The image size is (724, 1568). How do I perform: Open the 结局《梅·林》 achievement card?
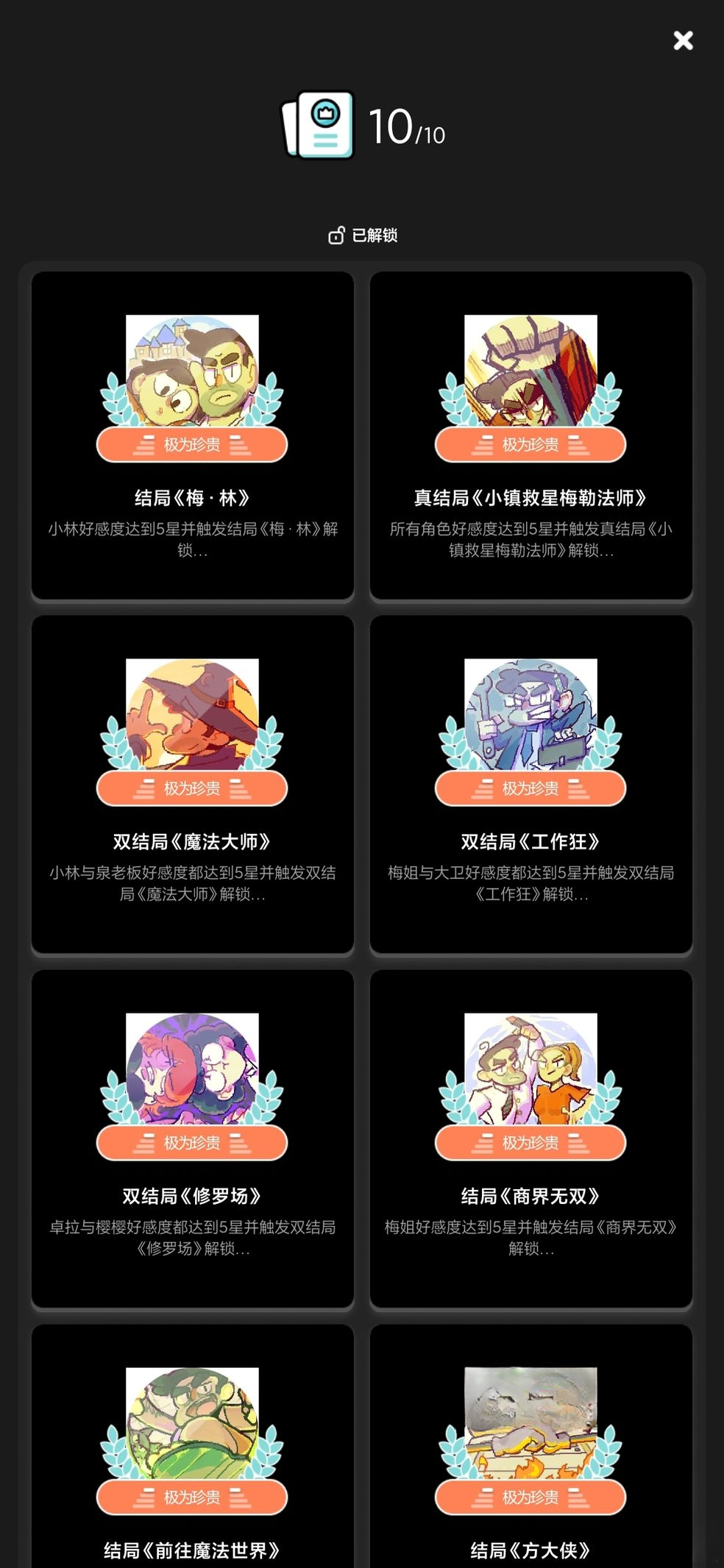tap(193, 435)
